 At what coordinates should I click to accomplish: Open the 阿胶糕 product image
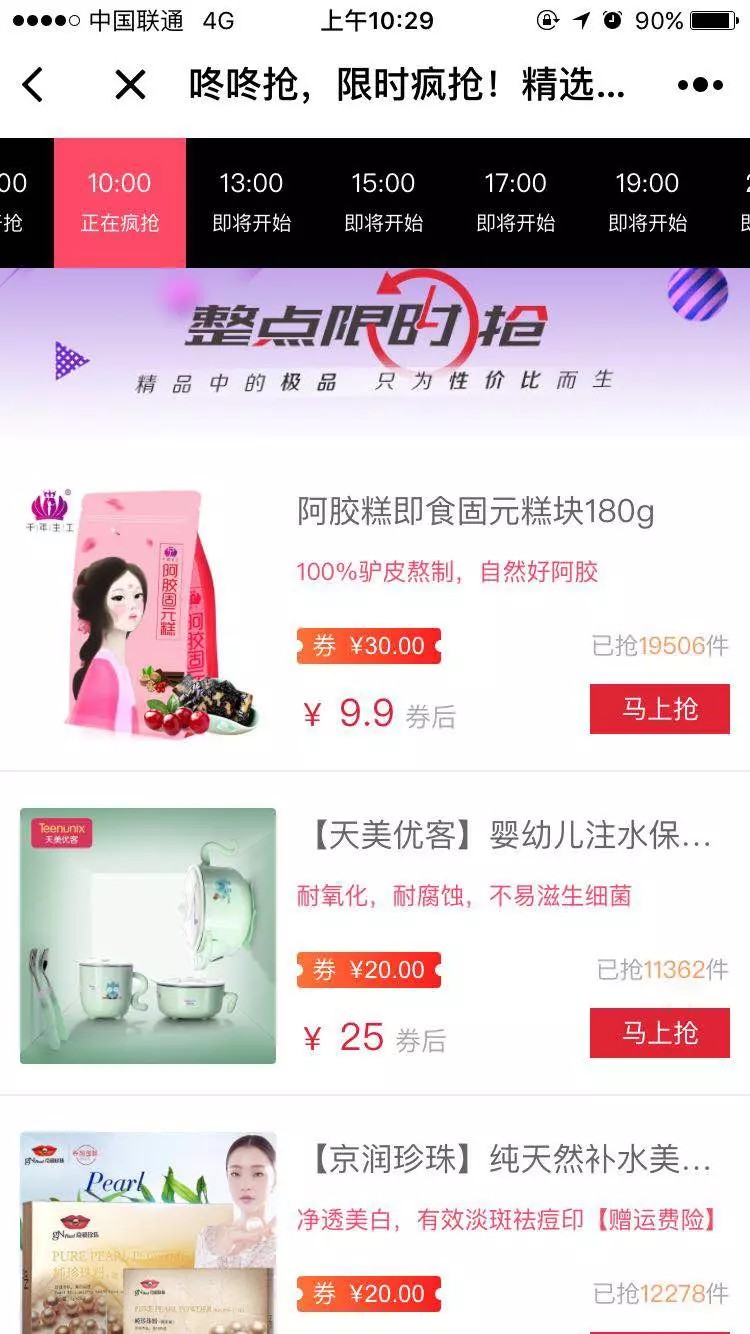coord(148,612)
